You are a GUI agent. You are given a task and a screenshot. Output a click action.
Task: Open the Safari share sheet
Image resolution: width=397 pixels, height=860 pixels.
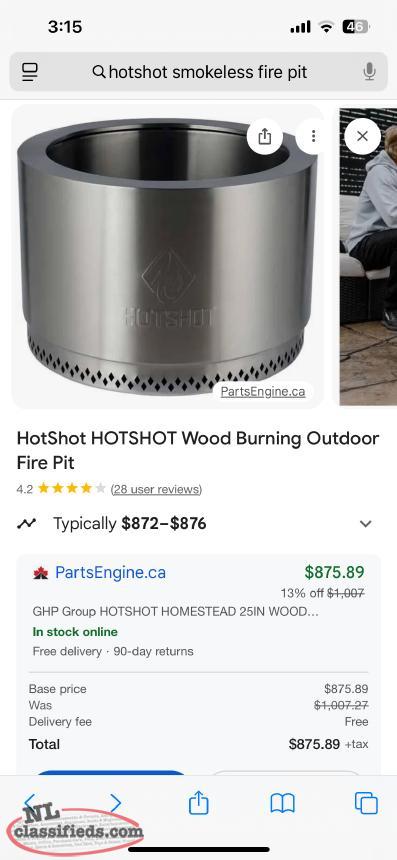tap(198, 803)
